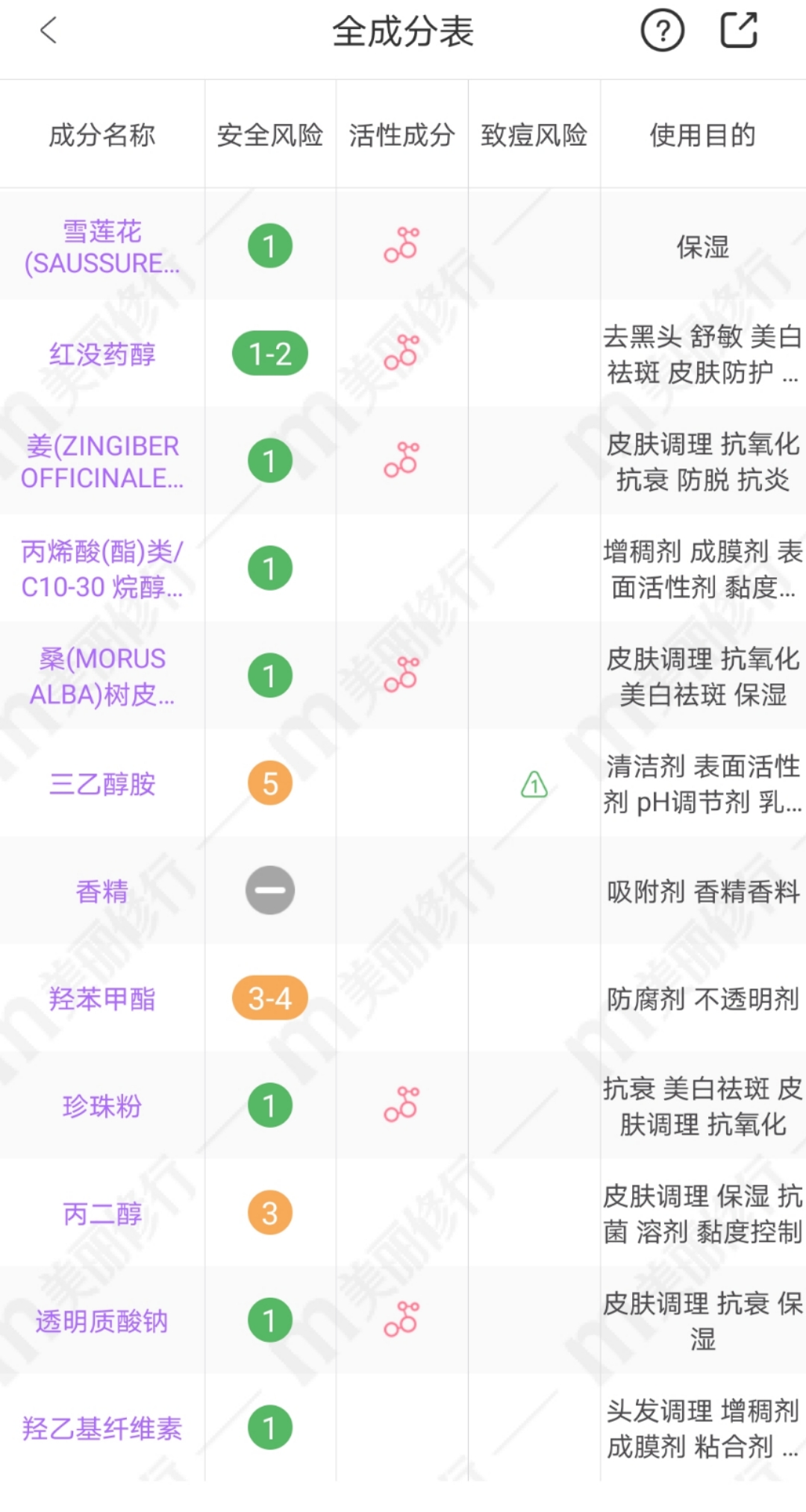Open ingredient 雪莲花 details
The height and width of the screenshot is (1512, 806).
pos(102,247)
